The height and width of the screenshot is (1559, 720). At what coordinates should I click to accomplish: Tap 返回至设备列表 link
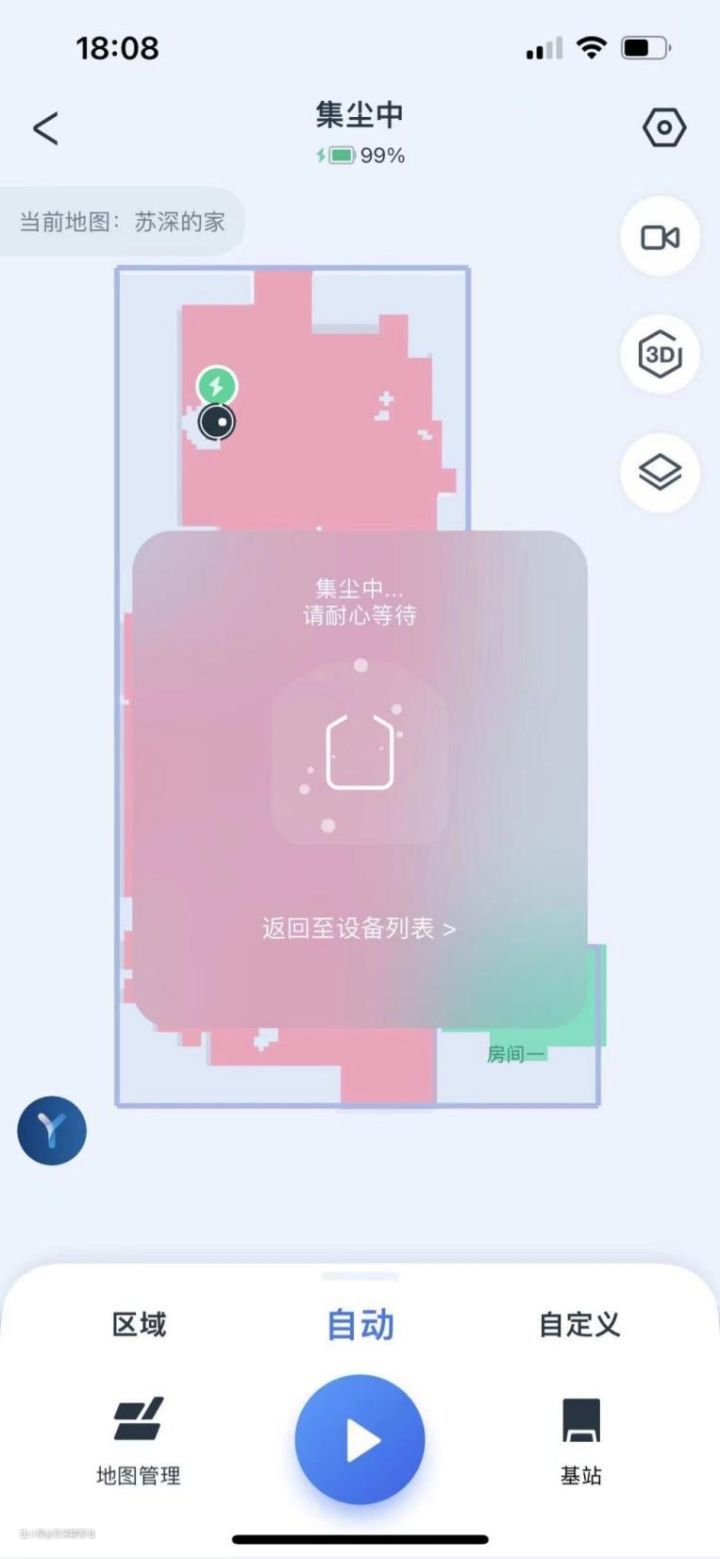(x=359, y=929)
